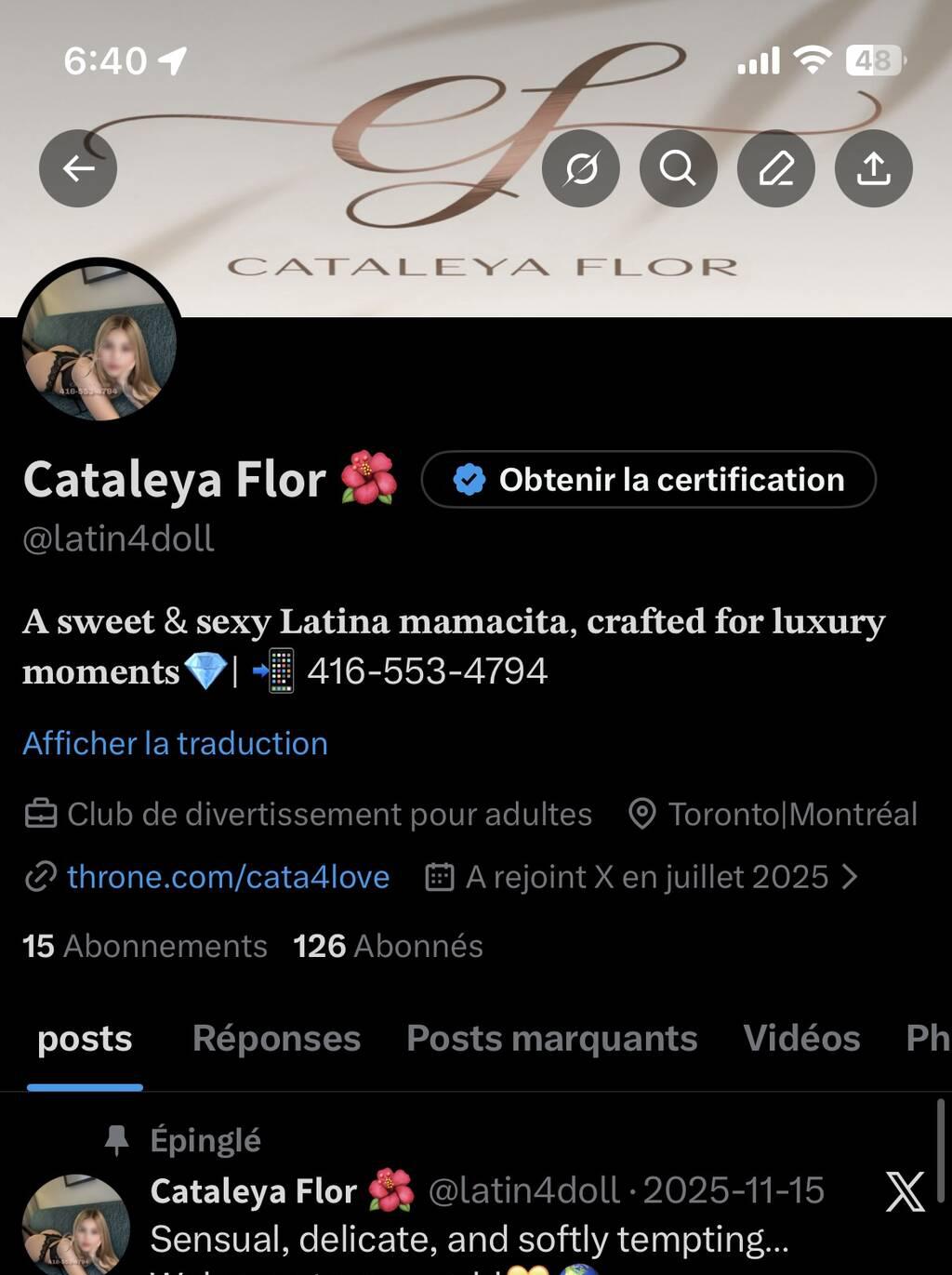View the 126 Abonnés list

[x=388, y=947]
